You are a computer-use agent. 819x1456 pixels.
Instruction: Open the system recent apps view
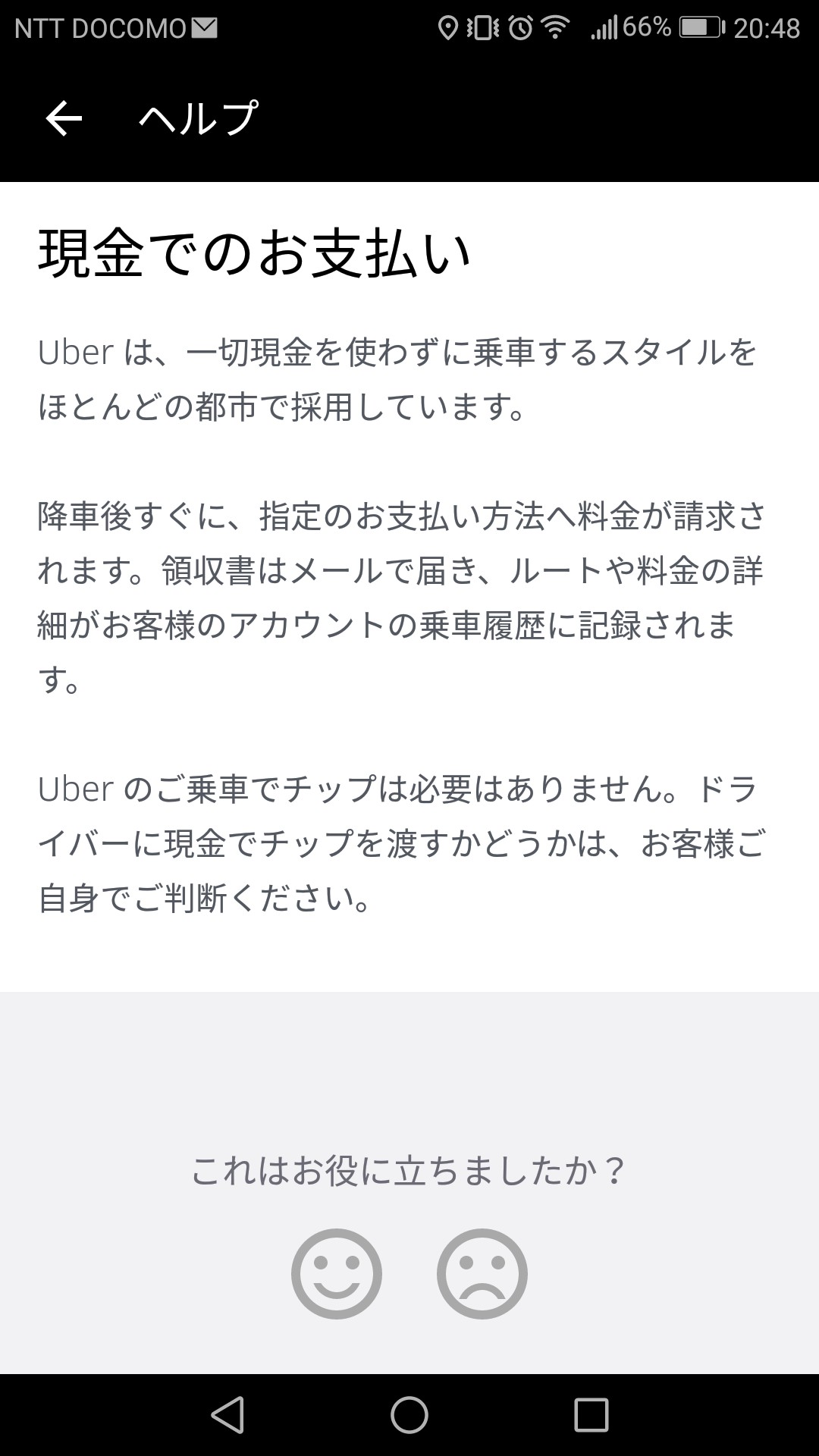pyautogui.click(x=591, y=1415)
